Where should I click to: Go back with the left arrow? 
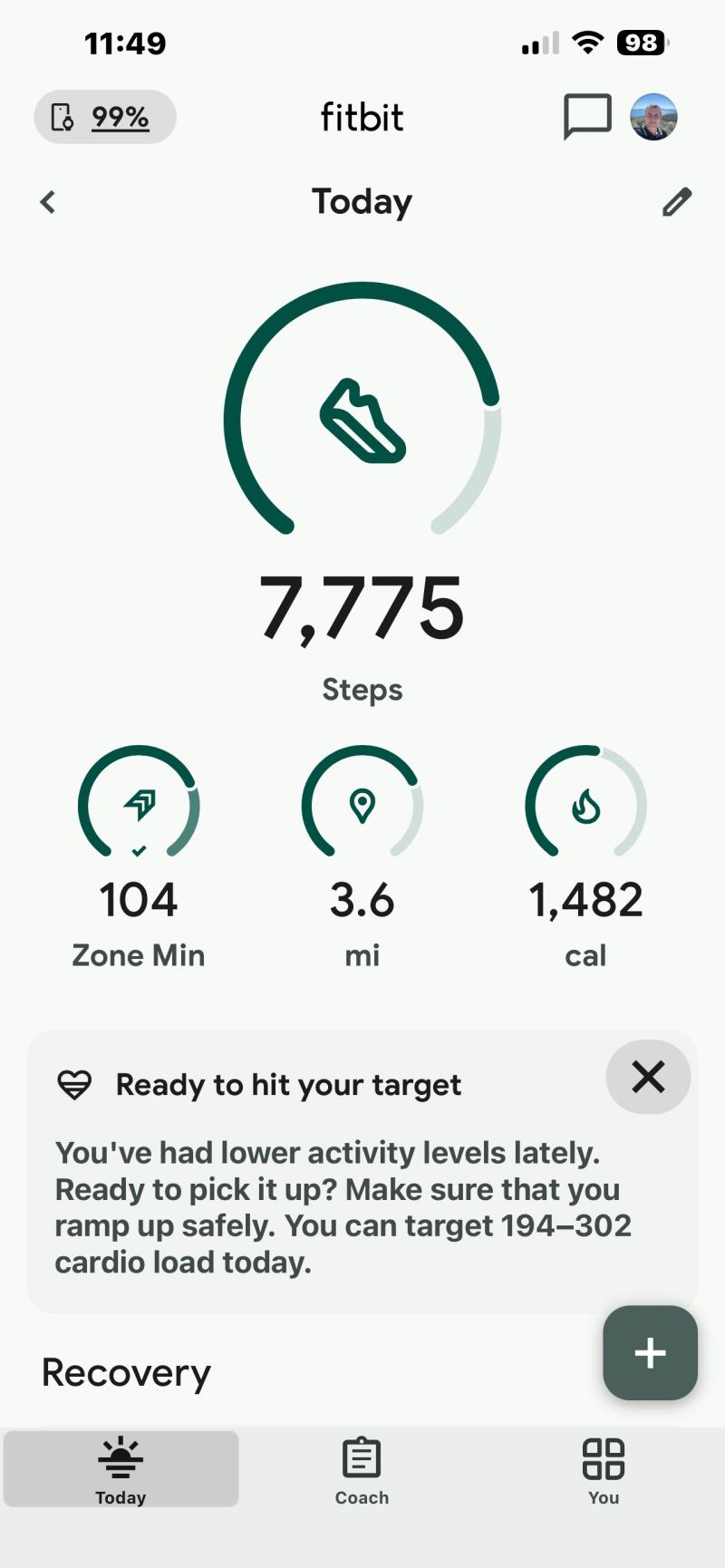tap(48, 202)
